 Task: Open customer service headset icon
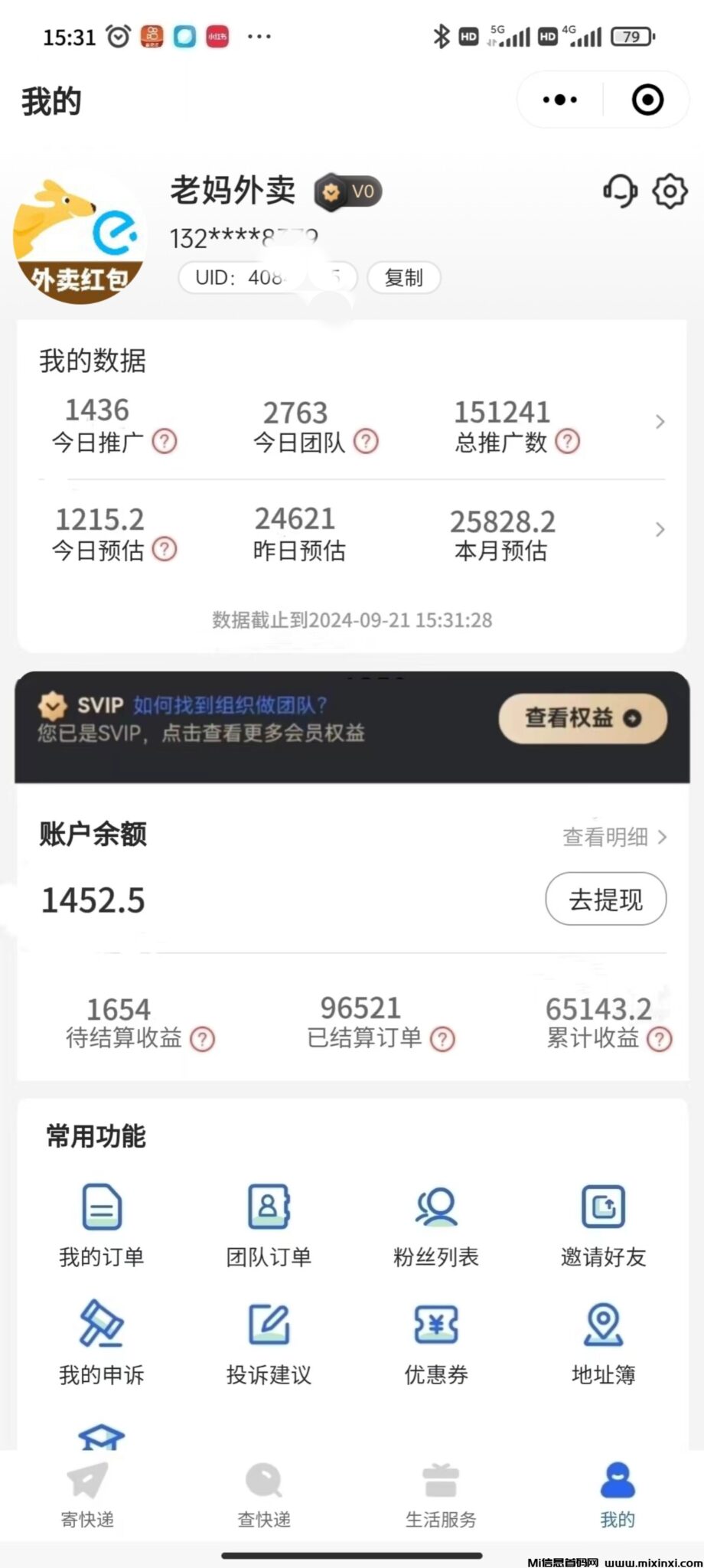pos(620,191)
